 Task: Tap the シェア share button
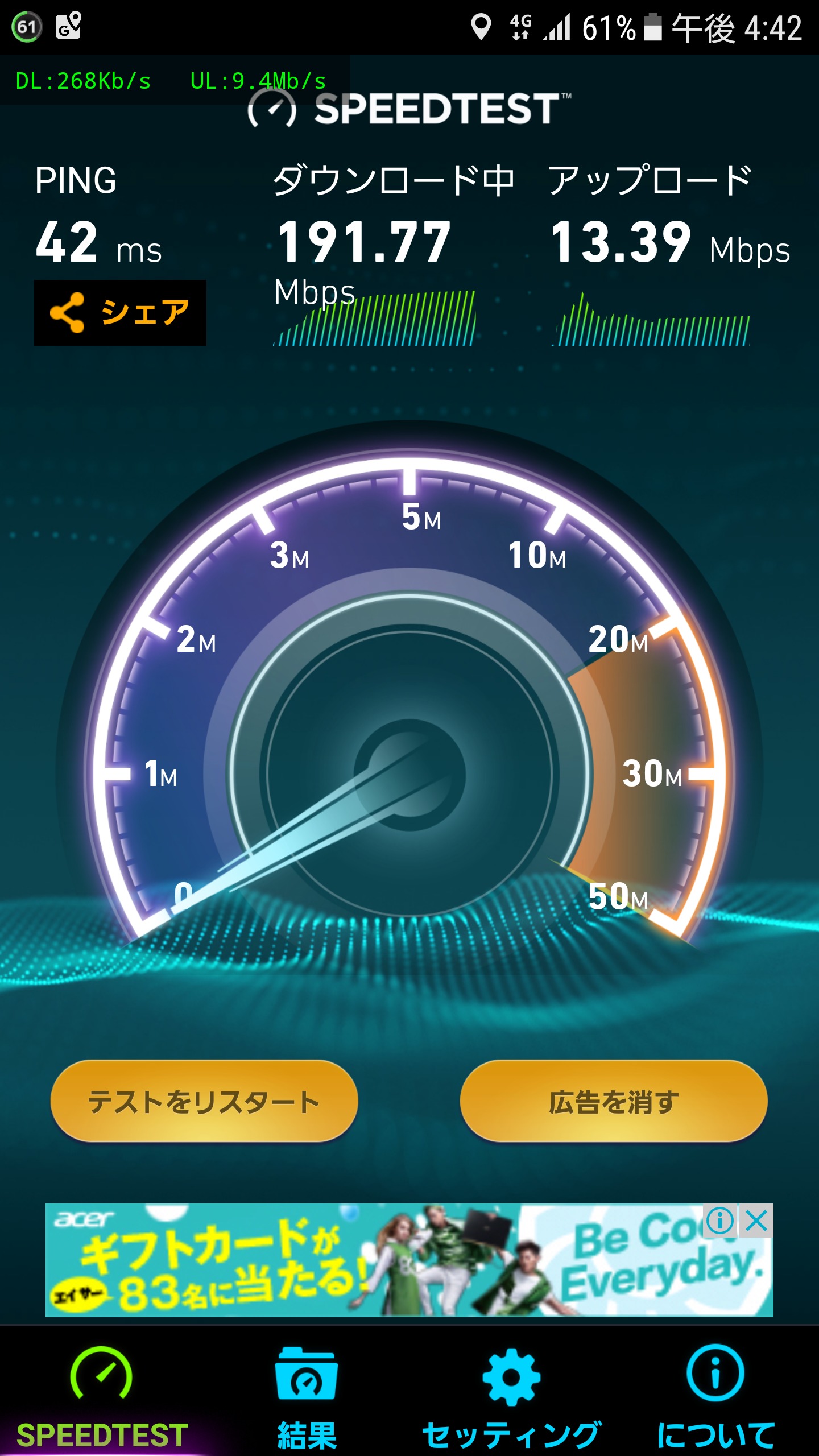pos(120,312)
